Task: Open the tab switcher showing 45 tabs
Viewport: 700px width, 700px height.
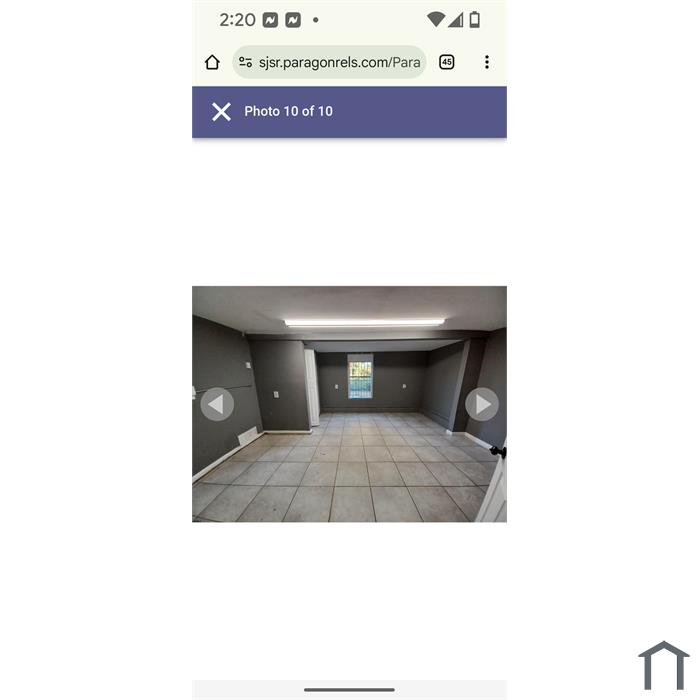Action: coord(447,62)
